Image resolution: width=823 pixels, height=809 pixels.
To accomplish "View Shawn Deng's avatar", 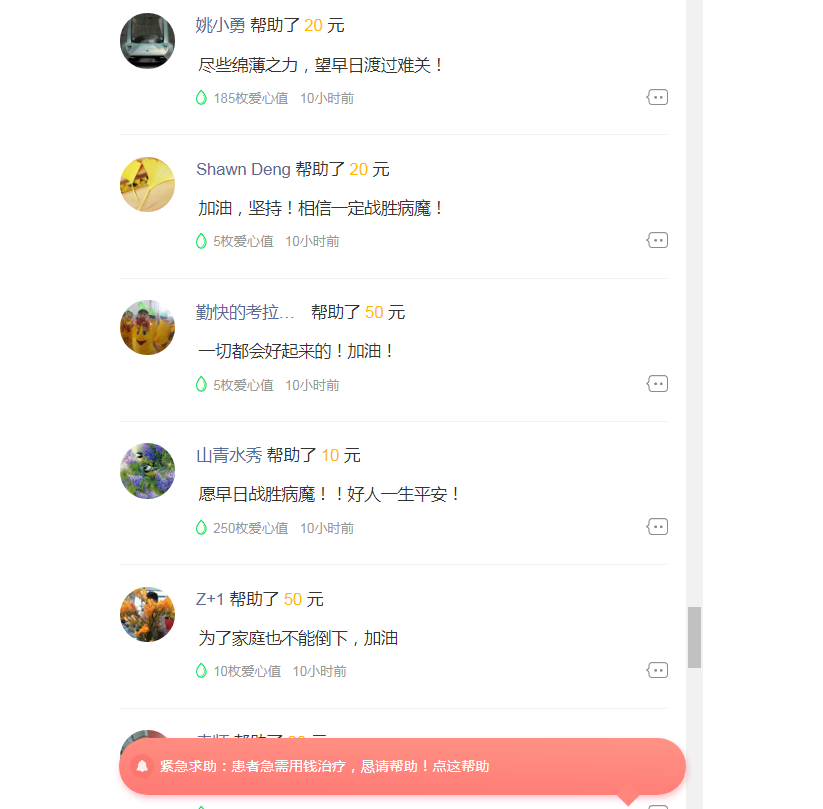I will (147, 184).
